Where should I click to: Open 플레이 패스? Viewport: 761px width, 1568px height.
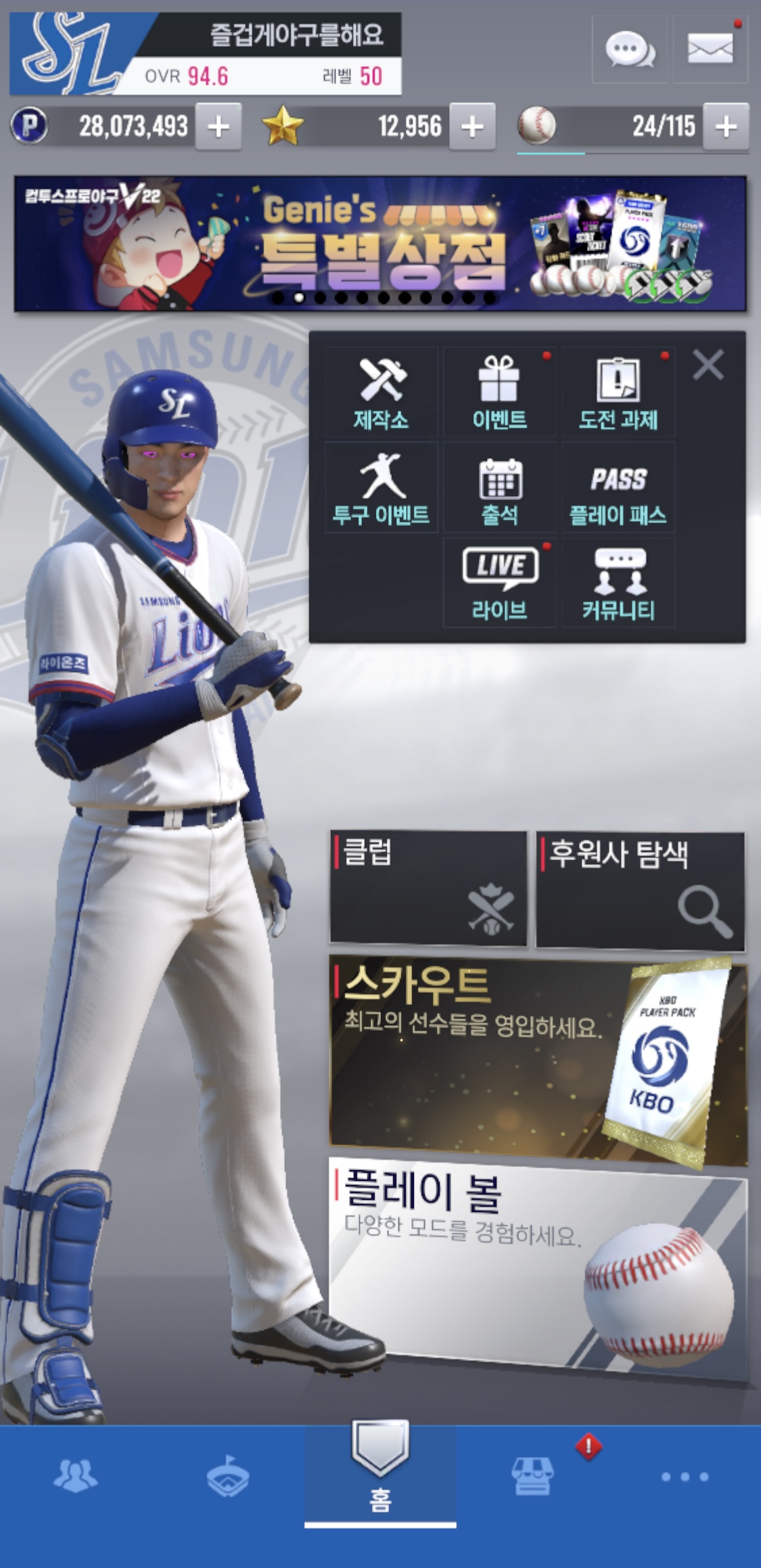pyautogui.click(x=618, y=488)
